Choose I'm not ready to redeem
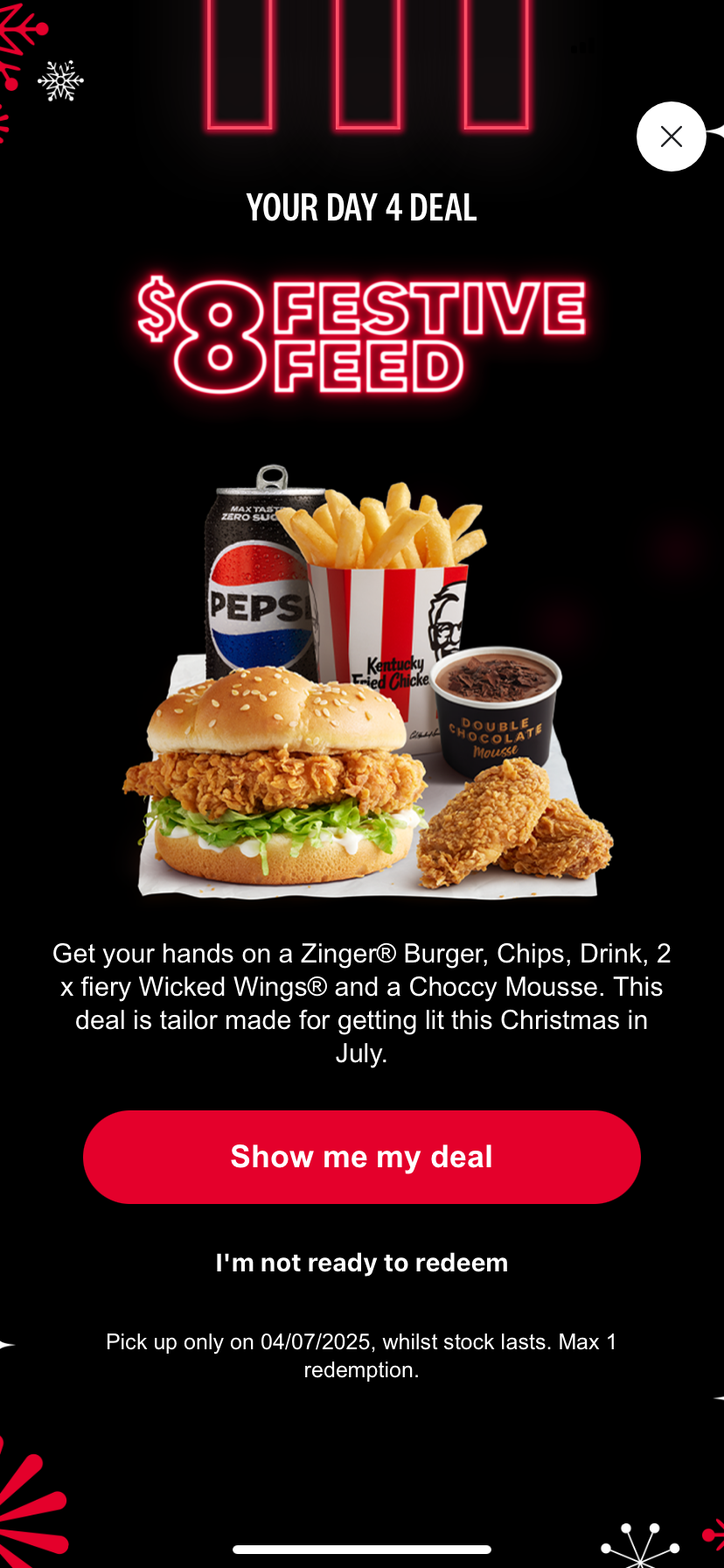This screenshot has height=1568, width=724. (x=362, y=1263)
